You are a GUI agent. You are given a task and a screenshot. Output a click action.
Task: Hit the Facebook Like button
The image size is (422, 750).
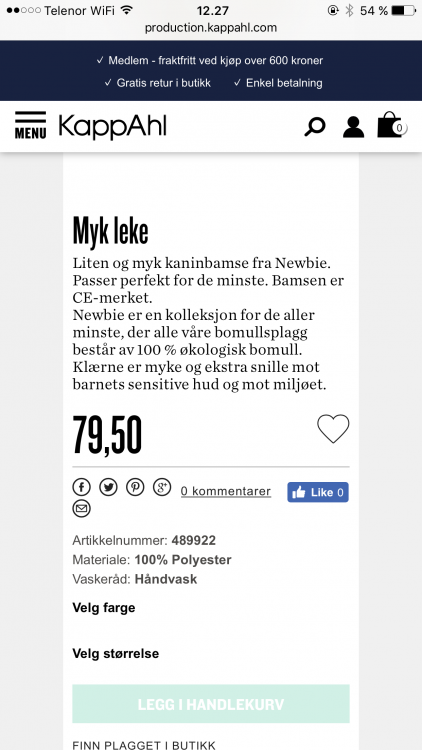[318, 492]
